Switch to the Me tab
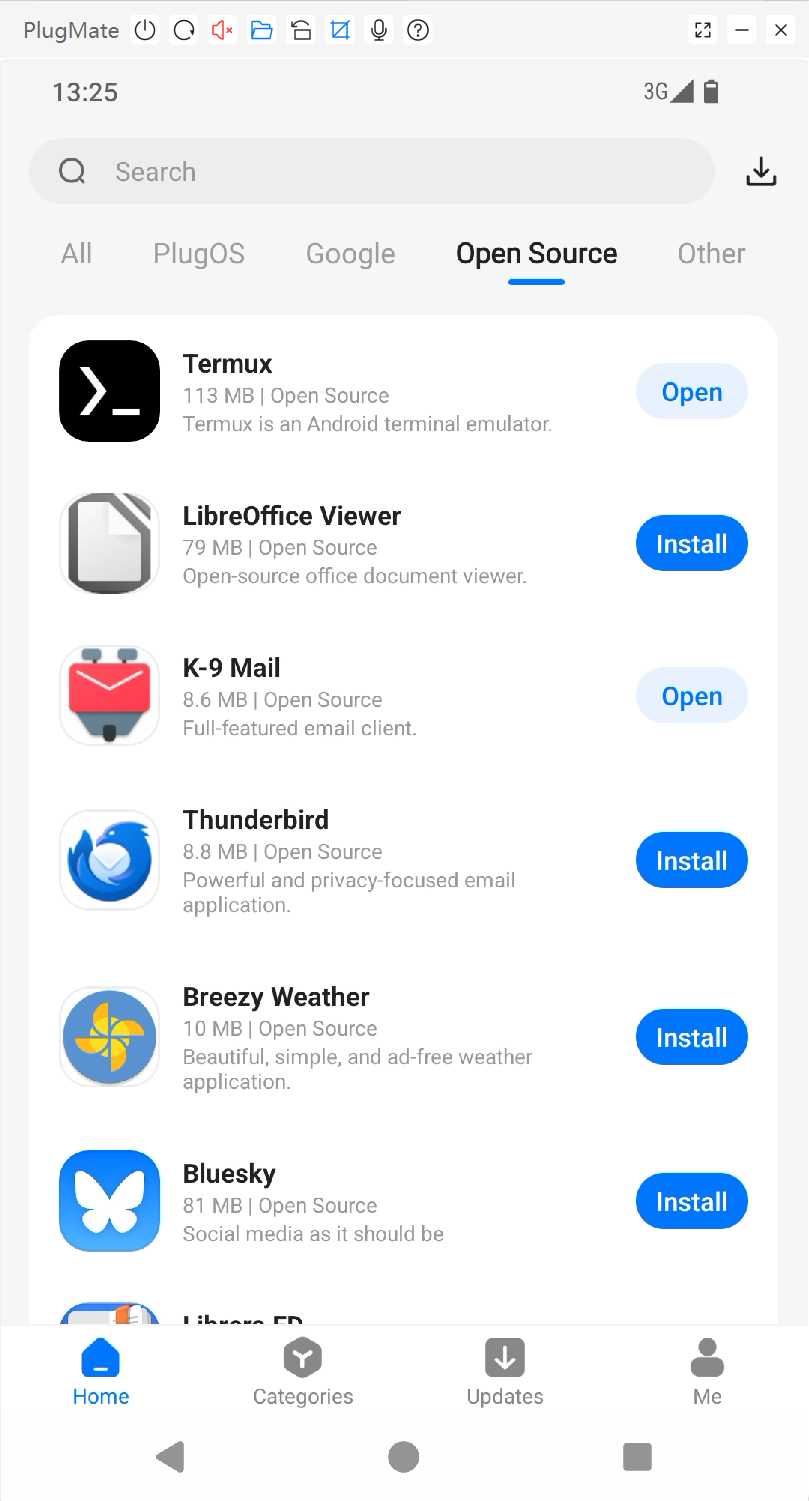This screenshot has width=809, height=1501. [x=707, y=1373]
